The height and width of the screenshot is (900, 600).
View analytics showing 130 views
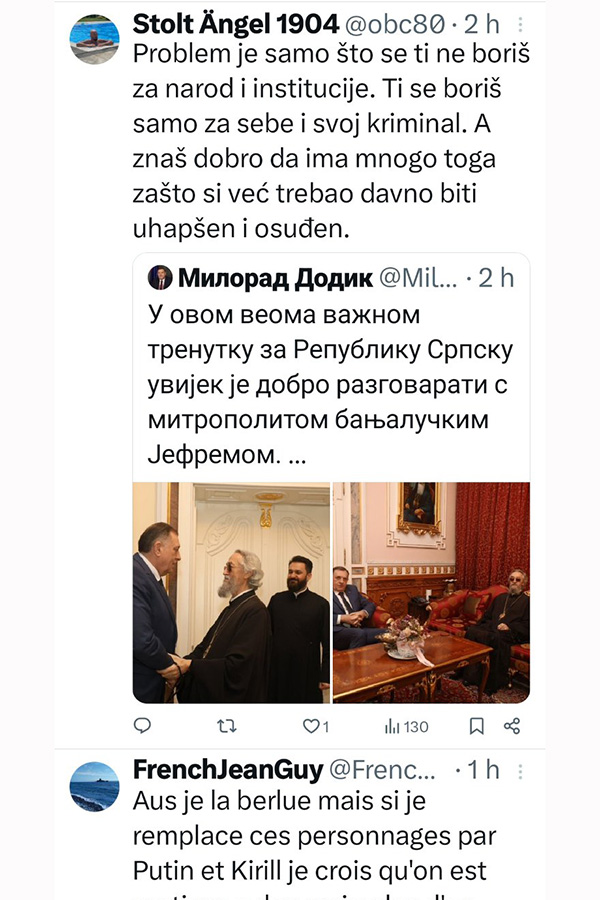point(406,725)
